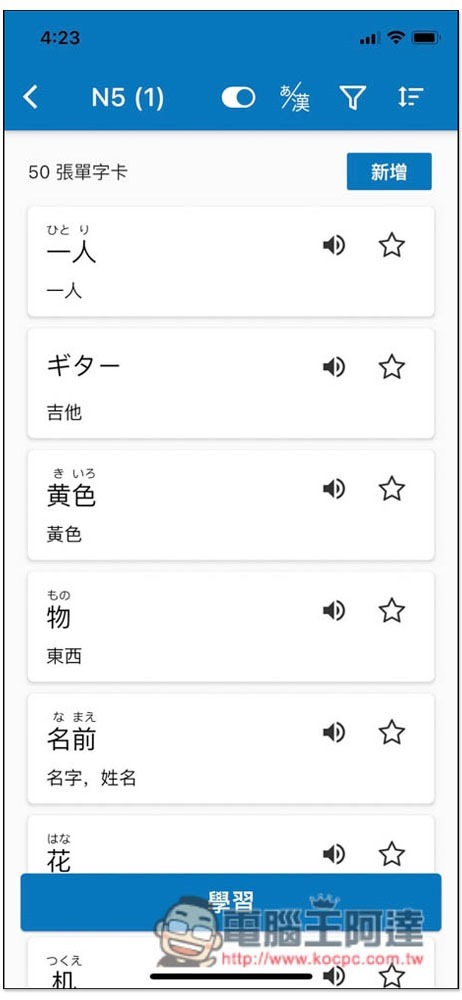Screen dimensions: 462x1000
Task: Play pronunciation of ギター
Action: tap(334, 367)
